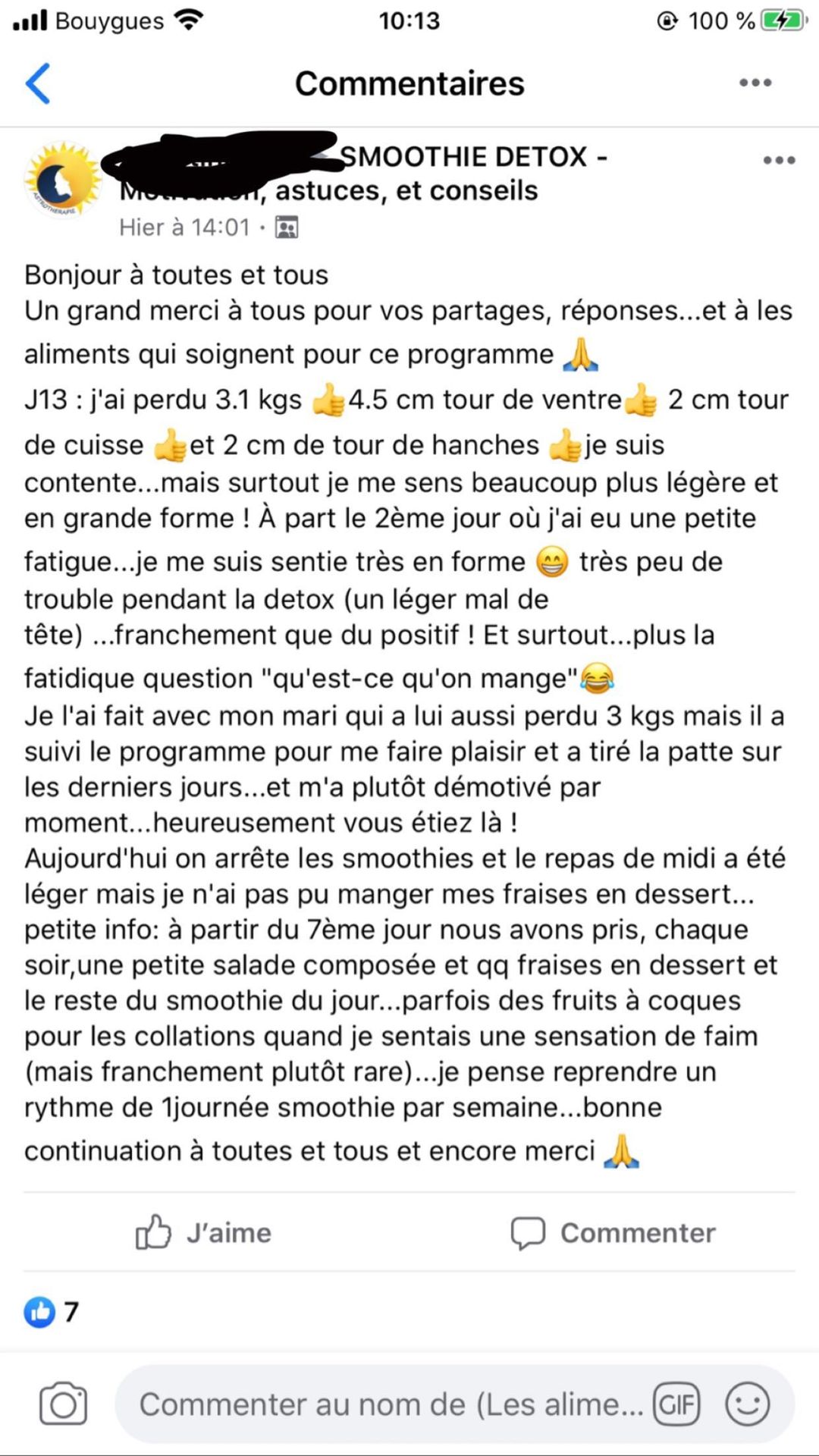This screenshot has height=1456, width=819.
Task: Open the Commentaires header overflow menu
Action: [755, 83]
